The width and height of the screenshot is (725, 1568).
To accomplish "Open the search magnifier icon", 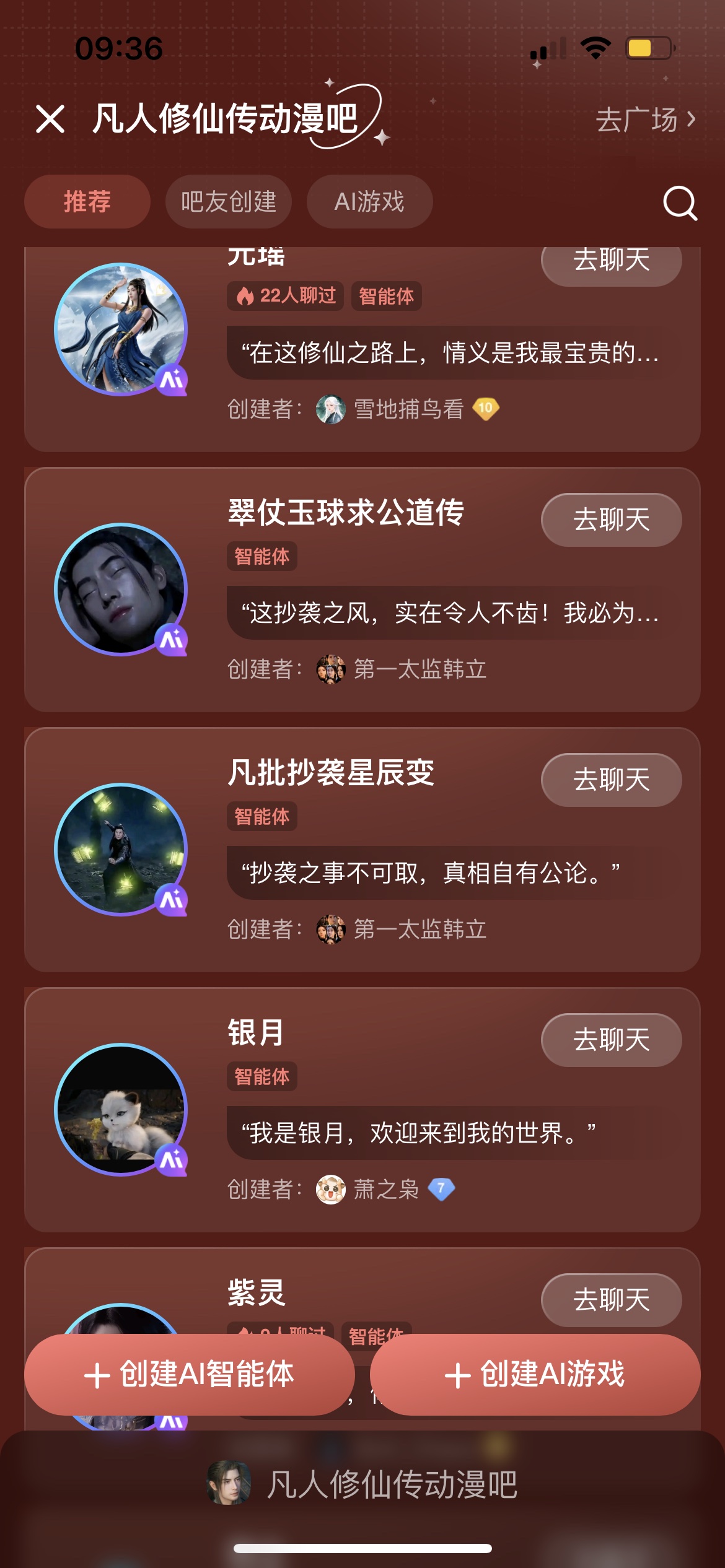I will (680, 203).
